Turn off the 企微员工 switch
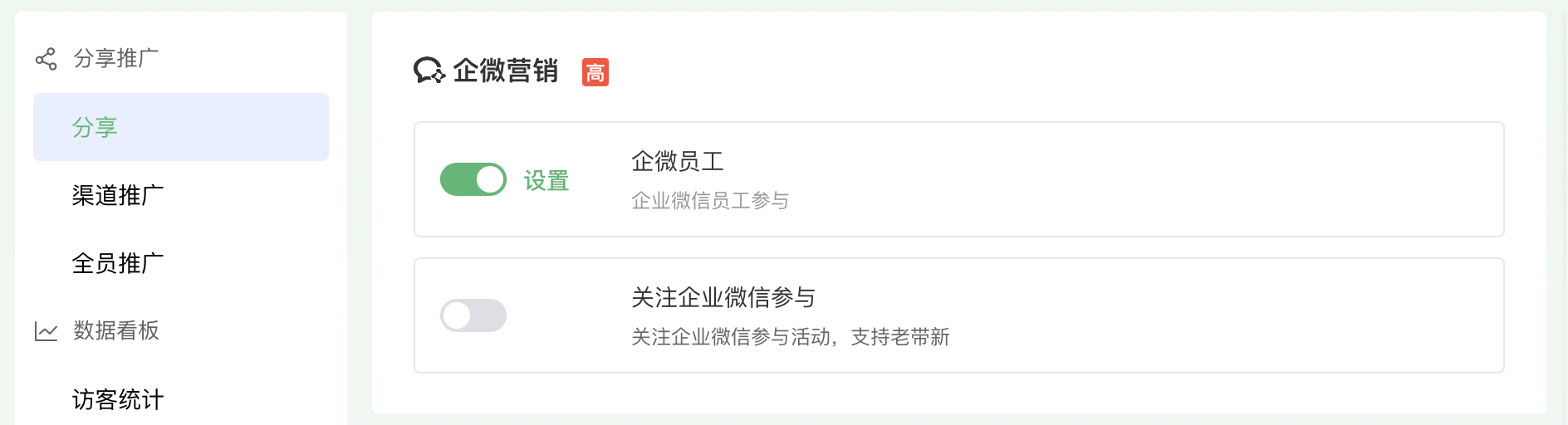The image size is (1568, 425). coord(473,179)
